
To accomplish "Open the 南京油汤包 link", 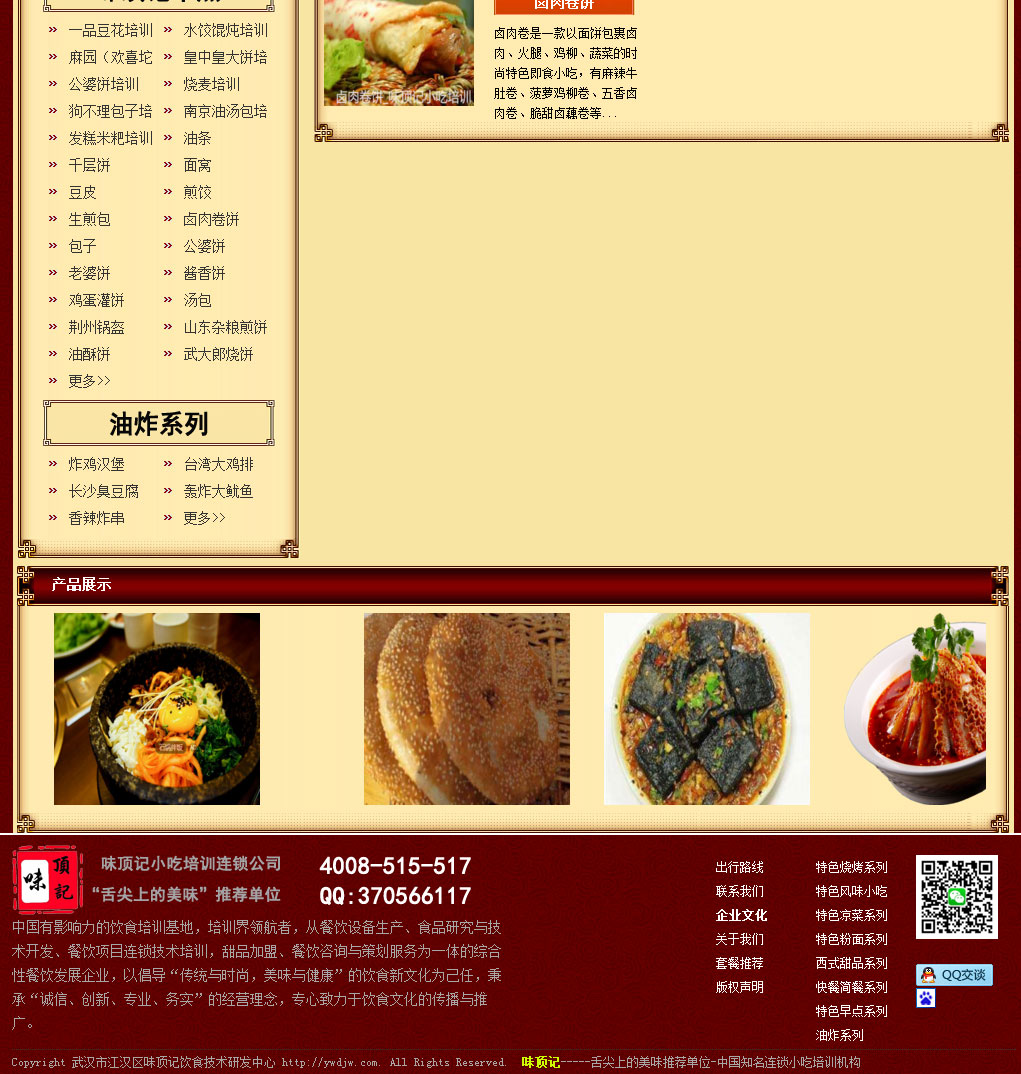I will [x=225, y=111].
